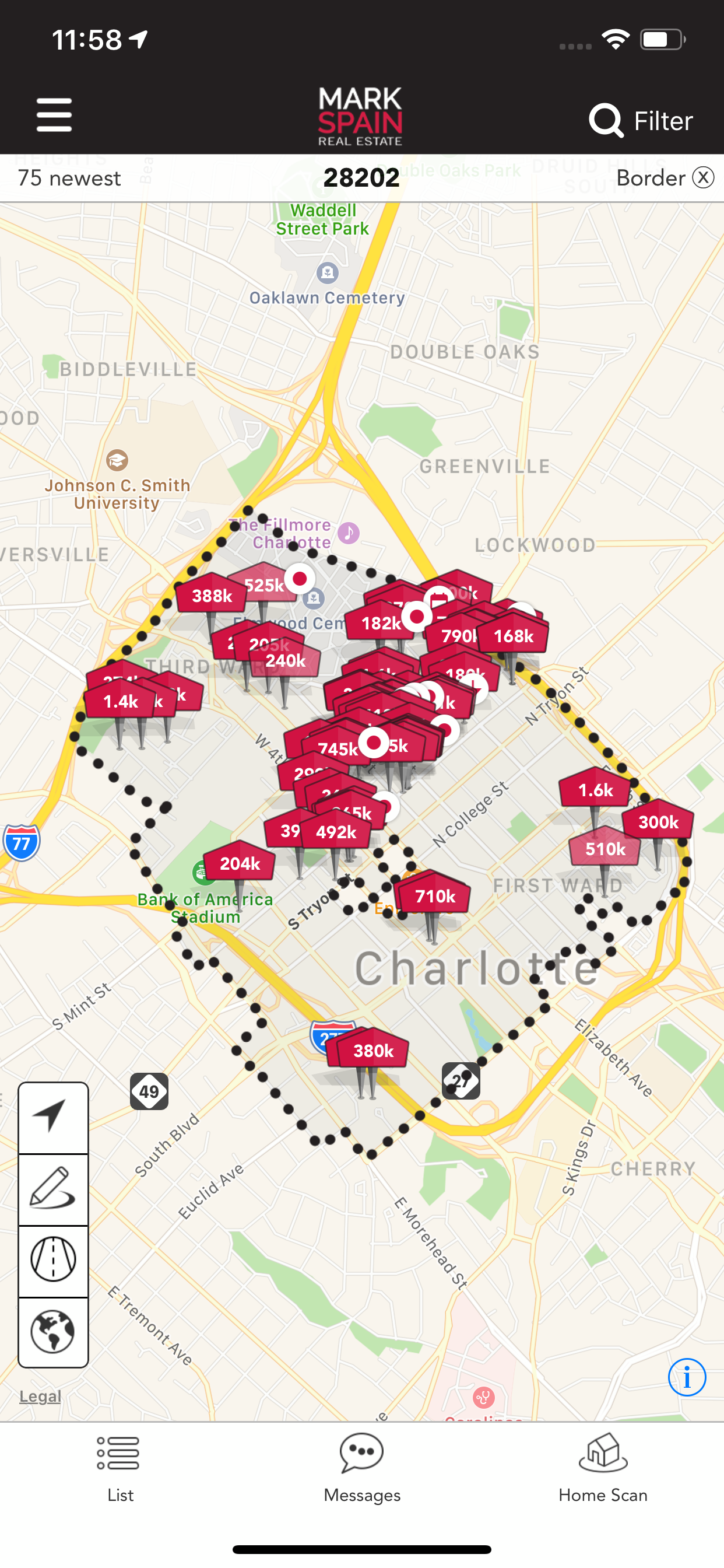Show map info button
Image resolution: width=724 pixels, height=1568 pixels.
[x=686, y=1377]
